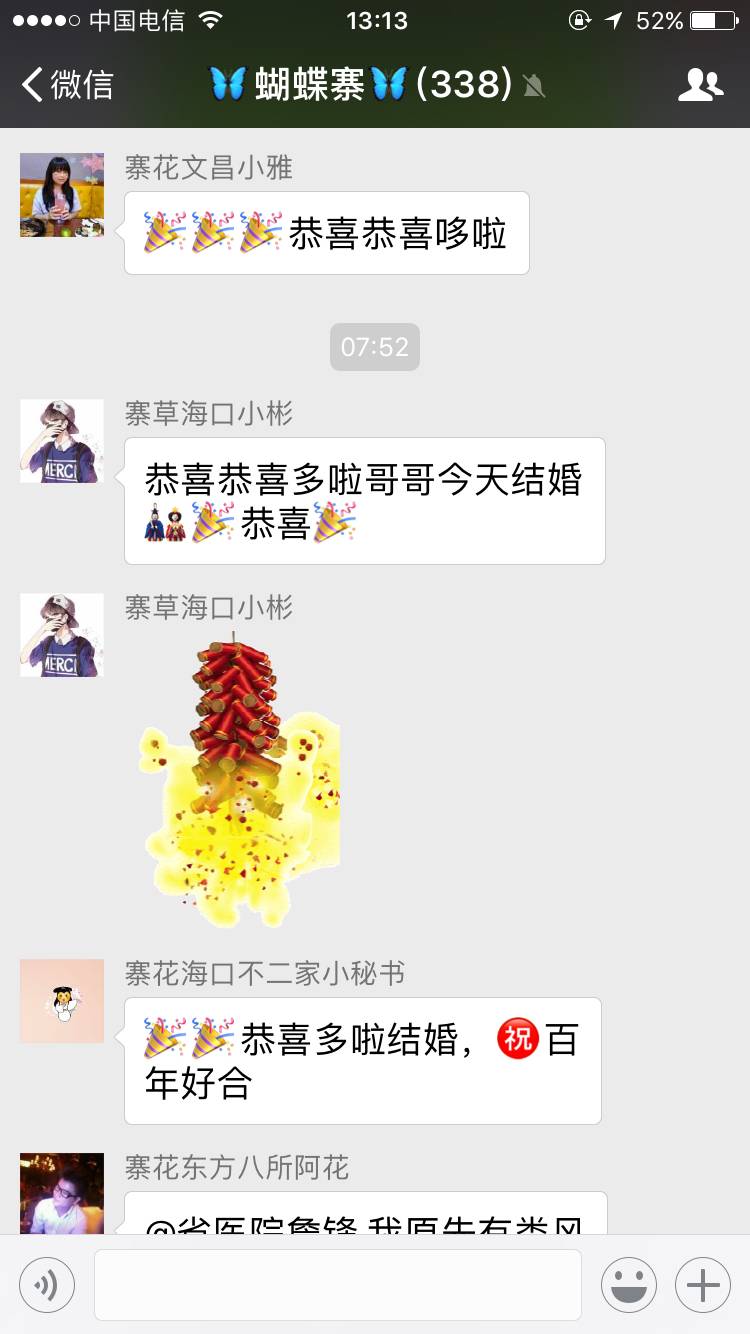Open 寨草海口小彬's avatar beside wedding message
This screenshot has height=1334, width=750.
tap(62, 441)
